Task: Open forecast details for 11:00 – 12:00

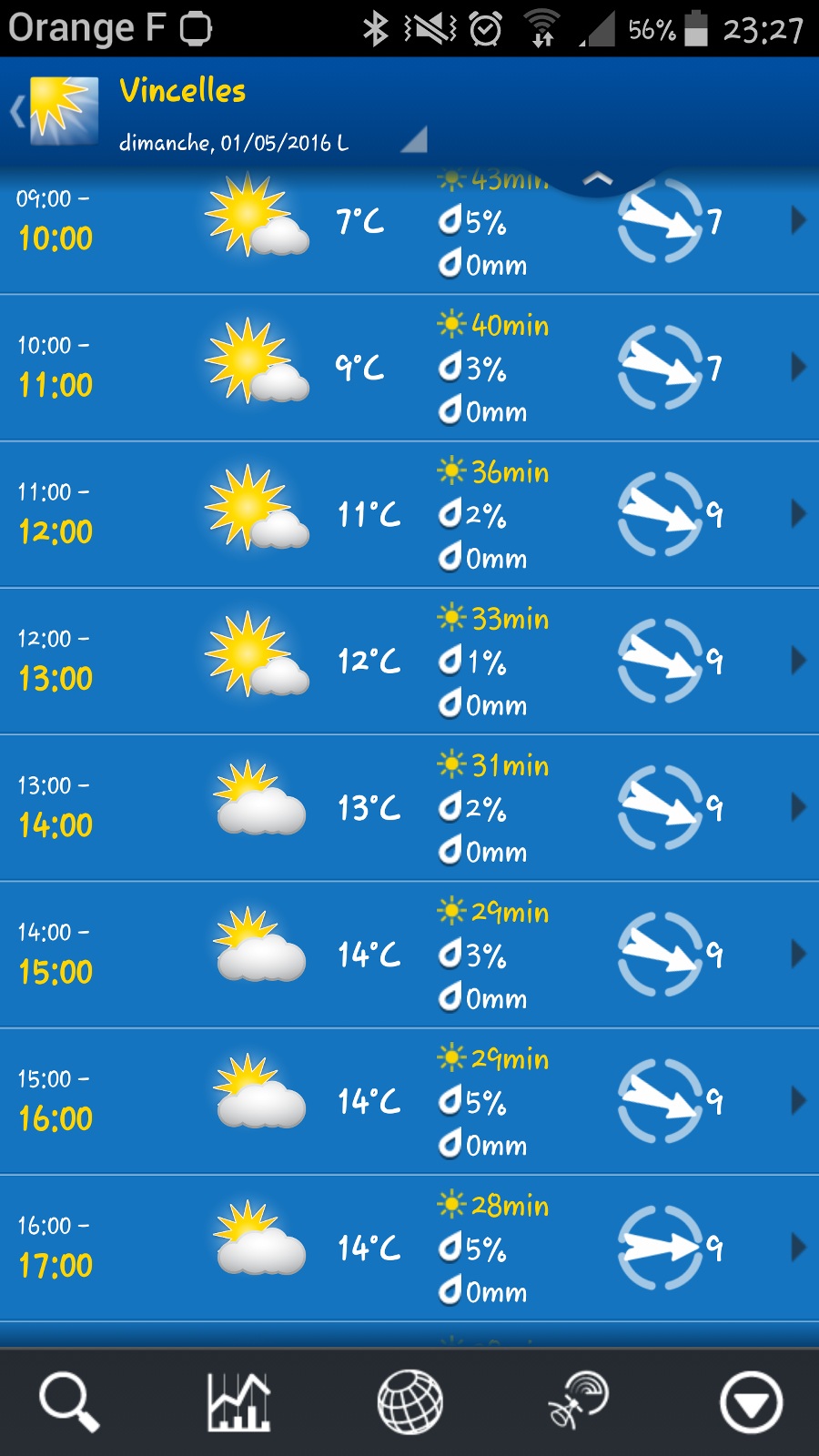Action: click(x=797, y=513)
